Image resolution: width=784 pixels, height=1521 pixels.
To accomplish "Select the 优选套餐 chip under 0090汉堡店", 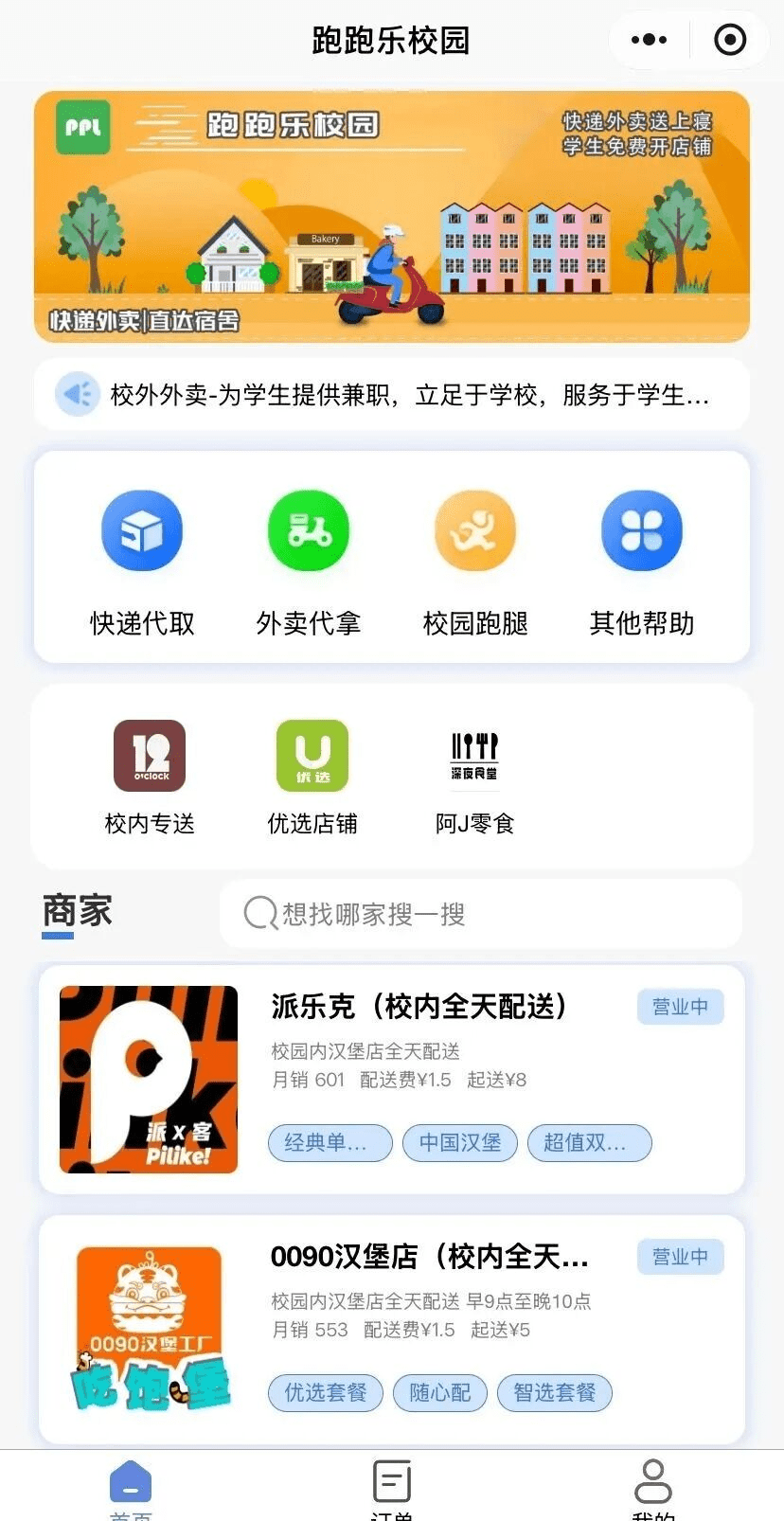I will (x=326, y=1392).
